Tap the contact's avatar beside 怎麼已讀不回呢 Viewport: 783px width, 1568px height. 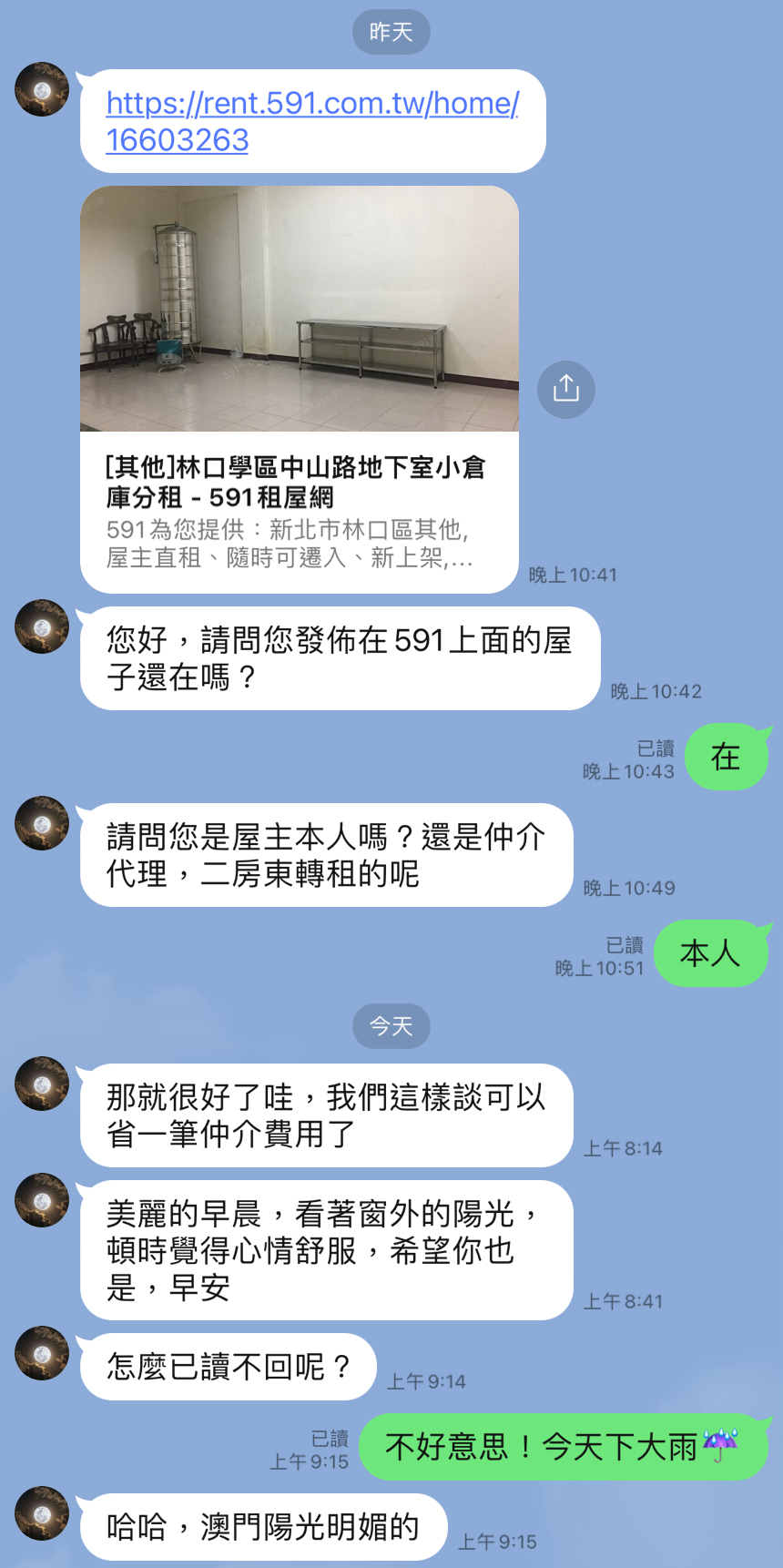click(42, 1352)
